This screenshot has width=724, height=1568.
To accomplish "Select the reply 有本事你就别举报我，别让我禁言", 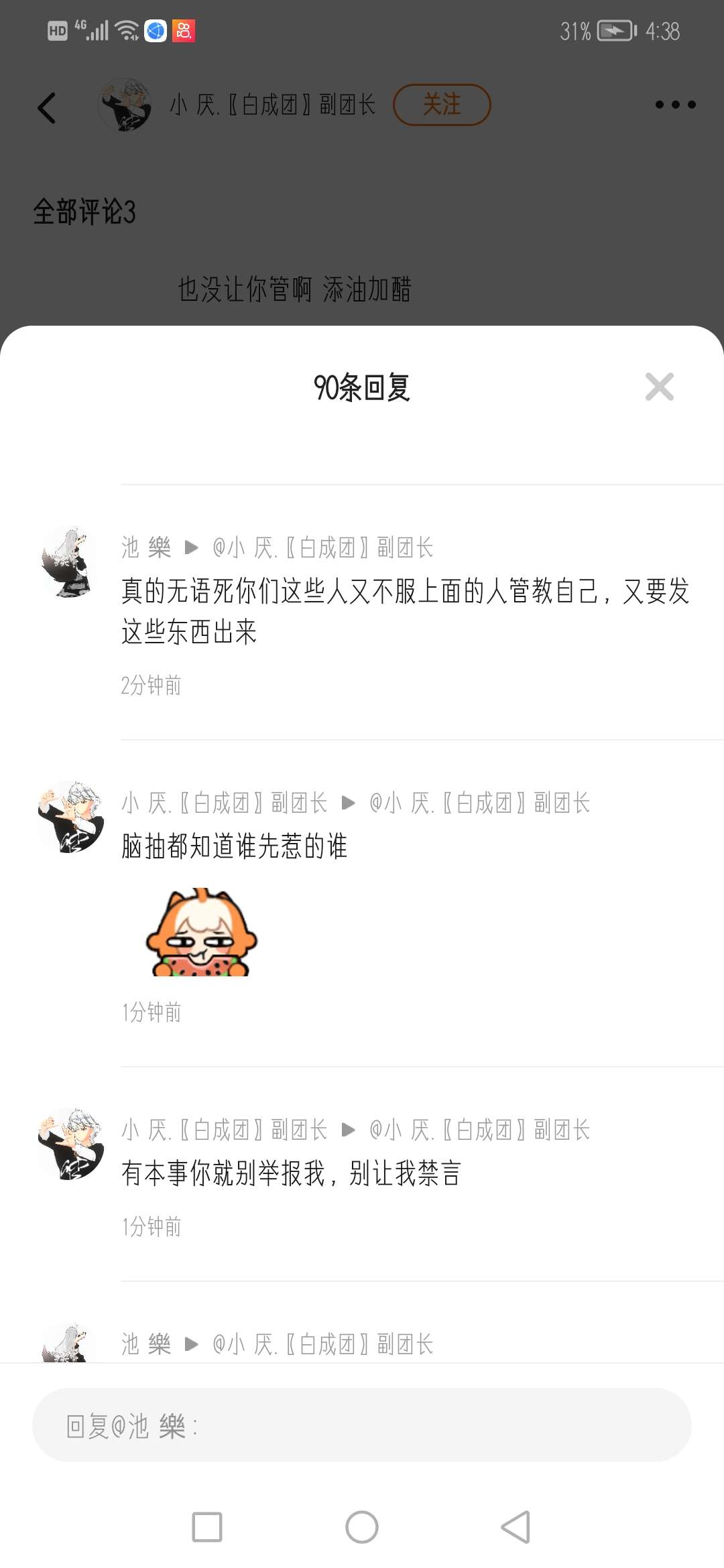I will pyautogui.click(x=291, y=1173).
